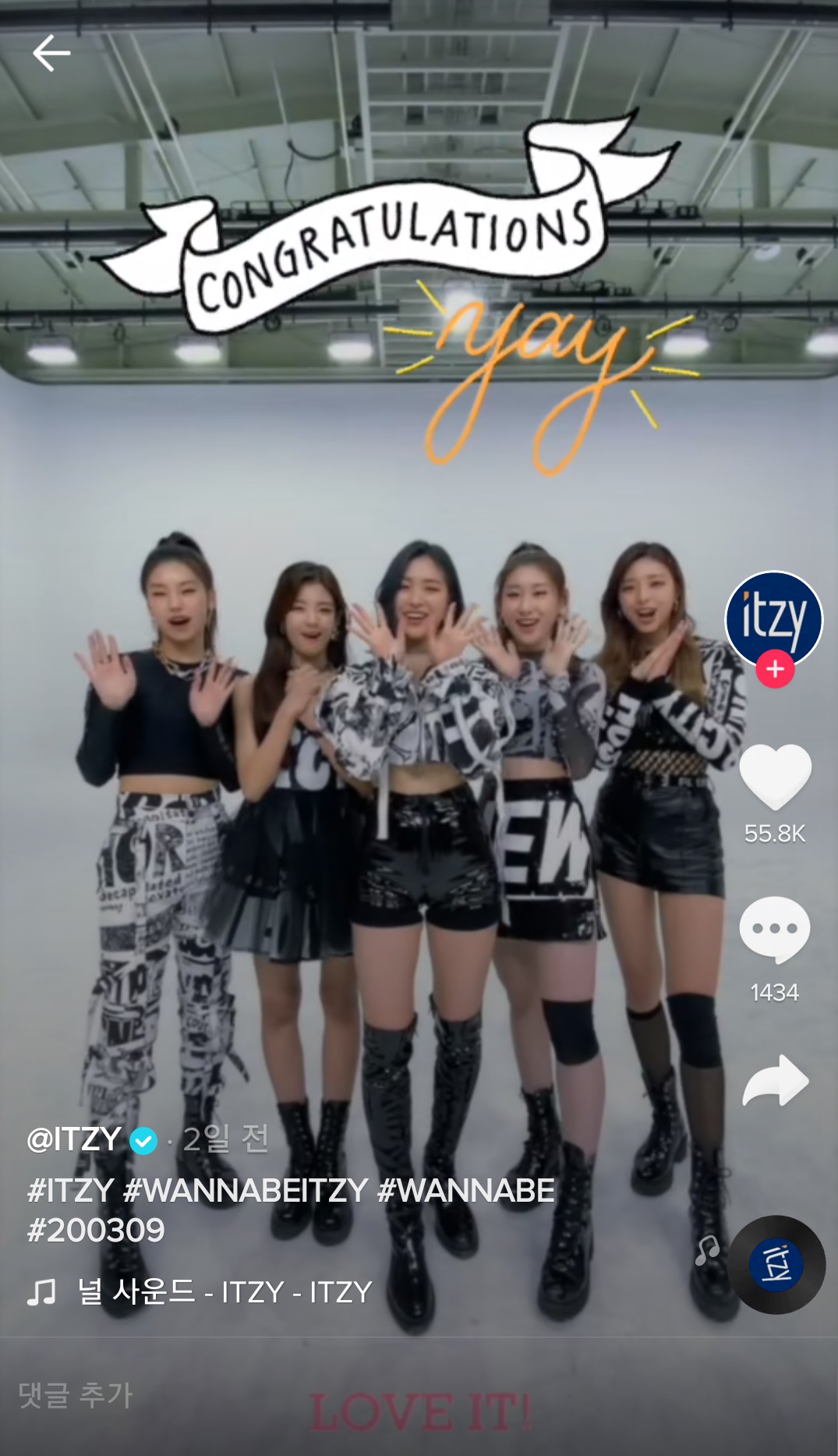Viewport: 838px width, 1456px height.
Task: Tap the back arrow to exit video
Action: click(51, 53)
